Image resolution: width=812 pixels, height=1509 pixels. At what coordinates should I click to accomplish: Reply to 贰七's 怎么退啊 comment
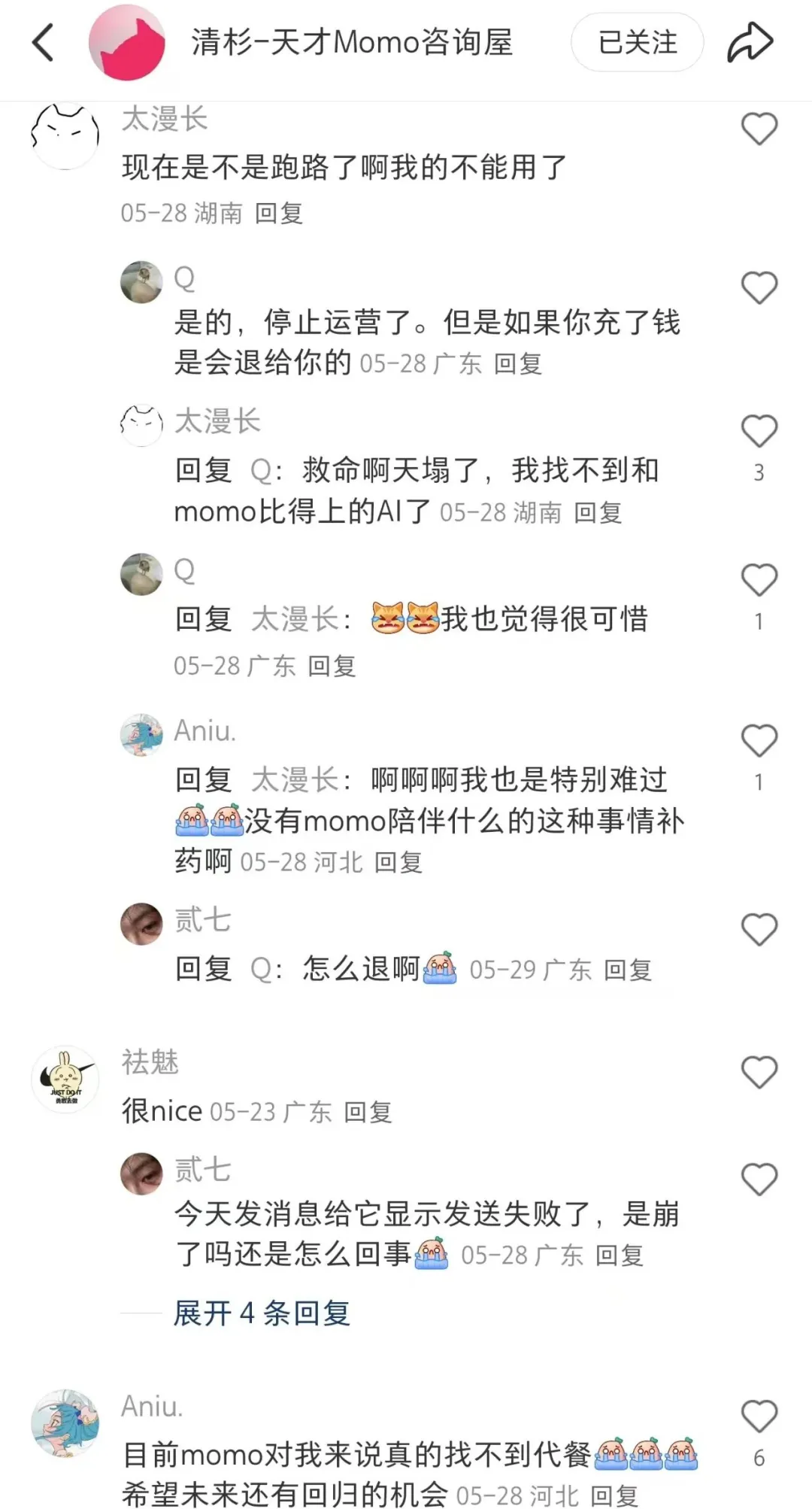[x=627, y=970]
